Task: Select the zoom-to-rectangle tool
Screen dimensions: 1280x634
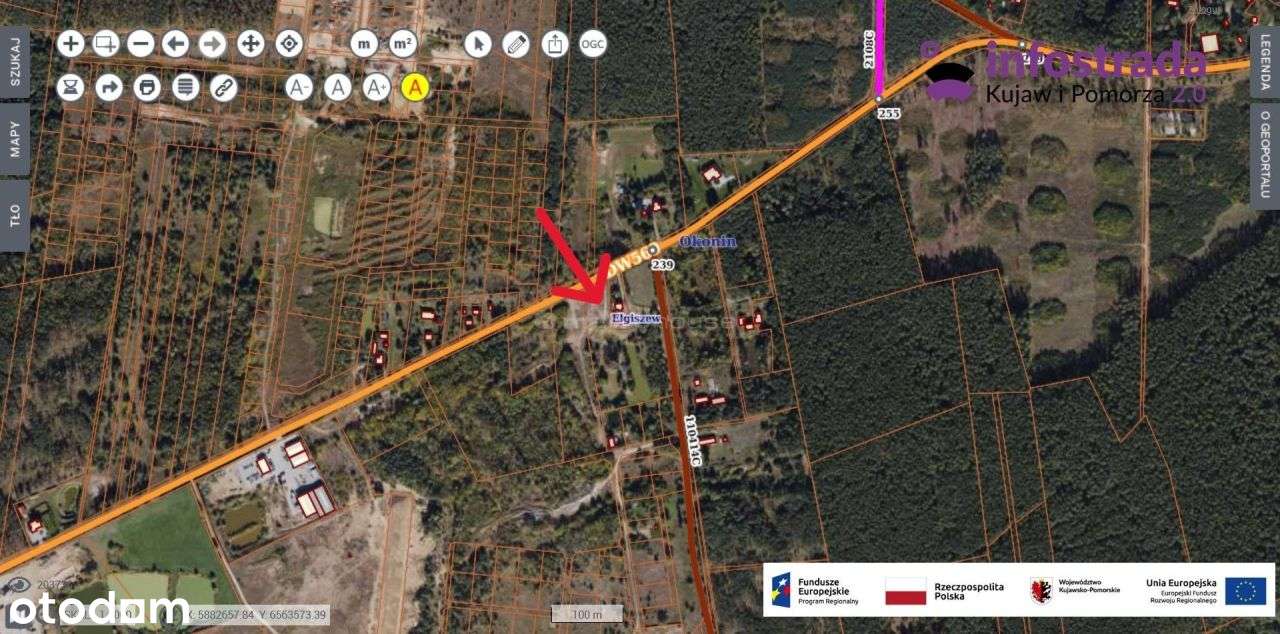Action: 106,43
